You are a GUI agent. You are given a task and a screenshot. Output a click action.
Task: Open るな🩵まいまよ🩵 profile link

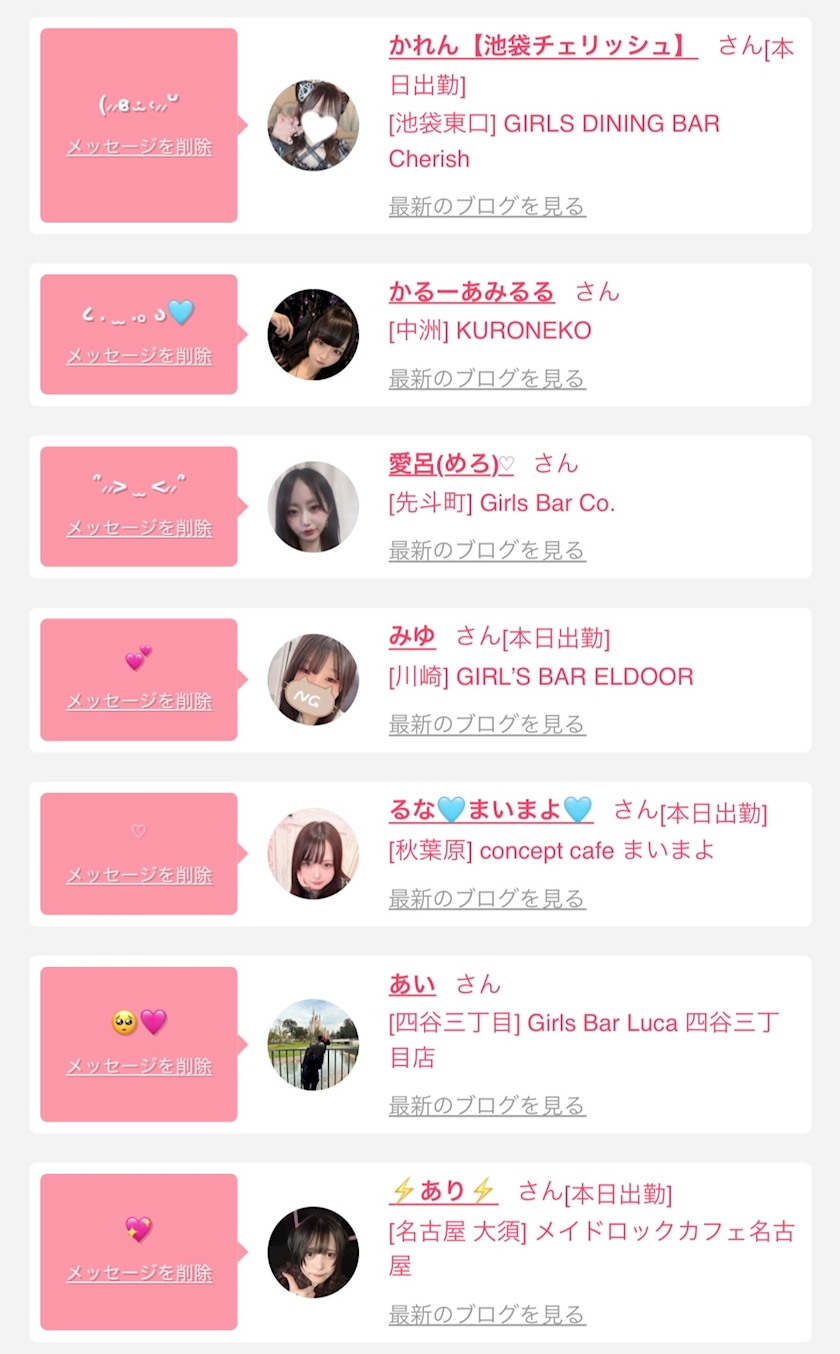[491, 810]
